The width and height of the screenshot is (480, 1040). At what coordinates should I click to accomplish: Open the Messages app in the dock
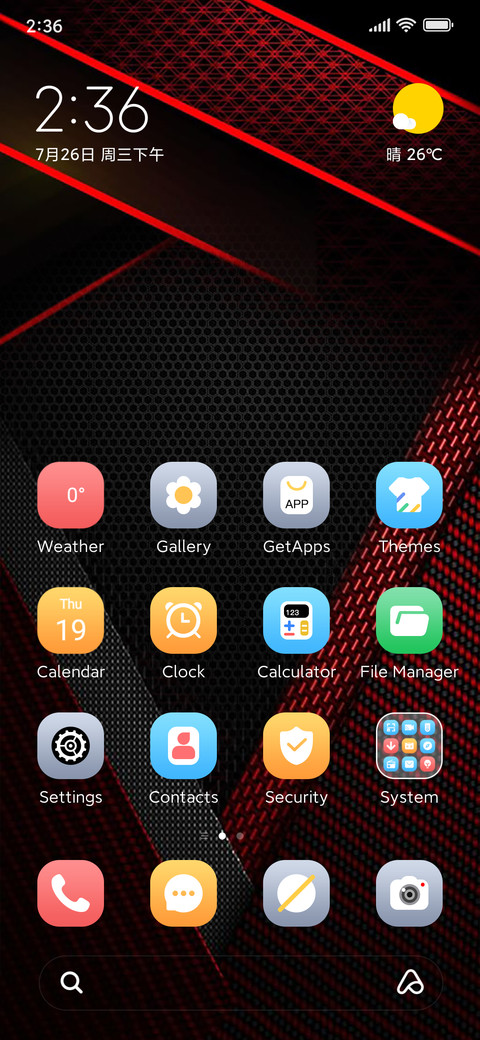tap(184, 893)
